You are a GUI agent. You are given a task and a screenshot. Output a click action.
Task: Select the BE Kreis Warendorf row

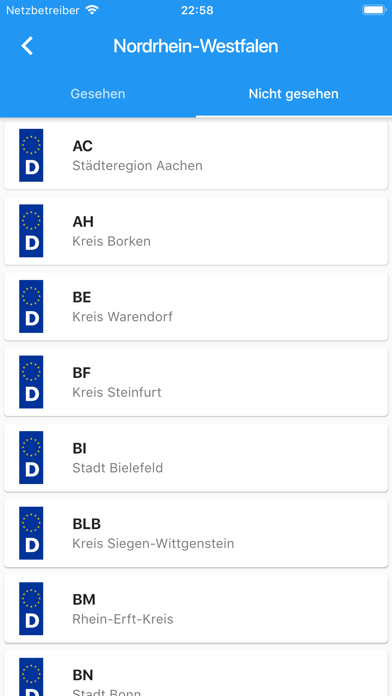(196, 306)
